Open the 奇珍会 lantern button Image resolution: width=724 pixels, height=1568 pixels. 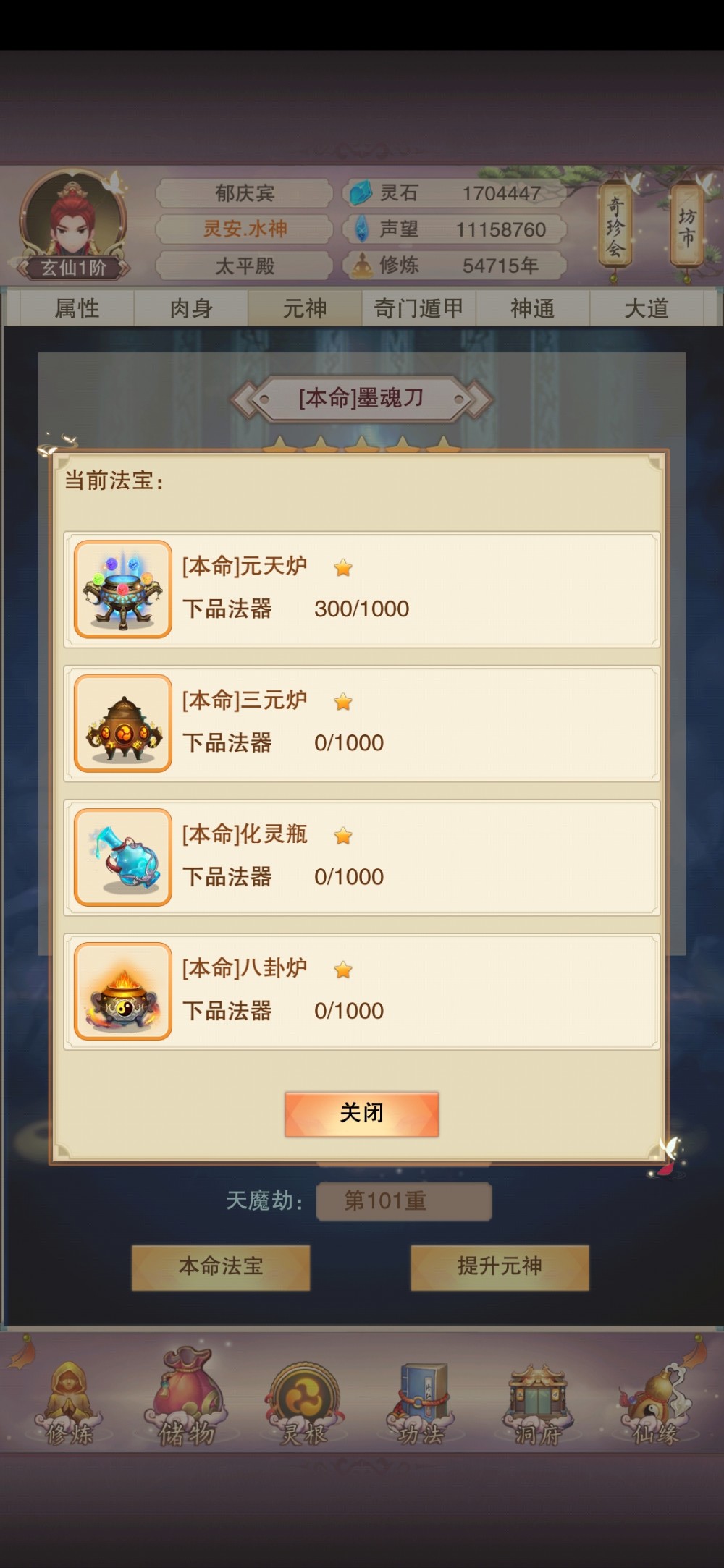pos(615,228)
